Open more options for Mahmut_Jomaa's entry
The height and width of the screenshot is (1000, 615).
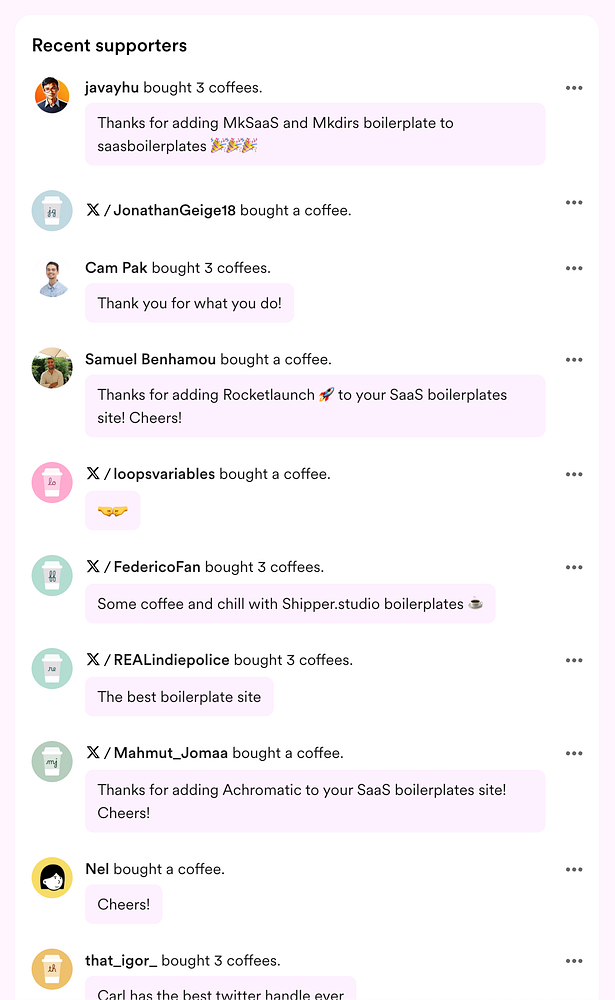573,753
